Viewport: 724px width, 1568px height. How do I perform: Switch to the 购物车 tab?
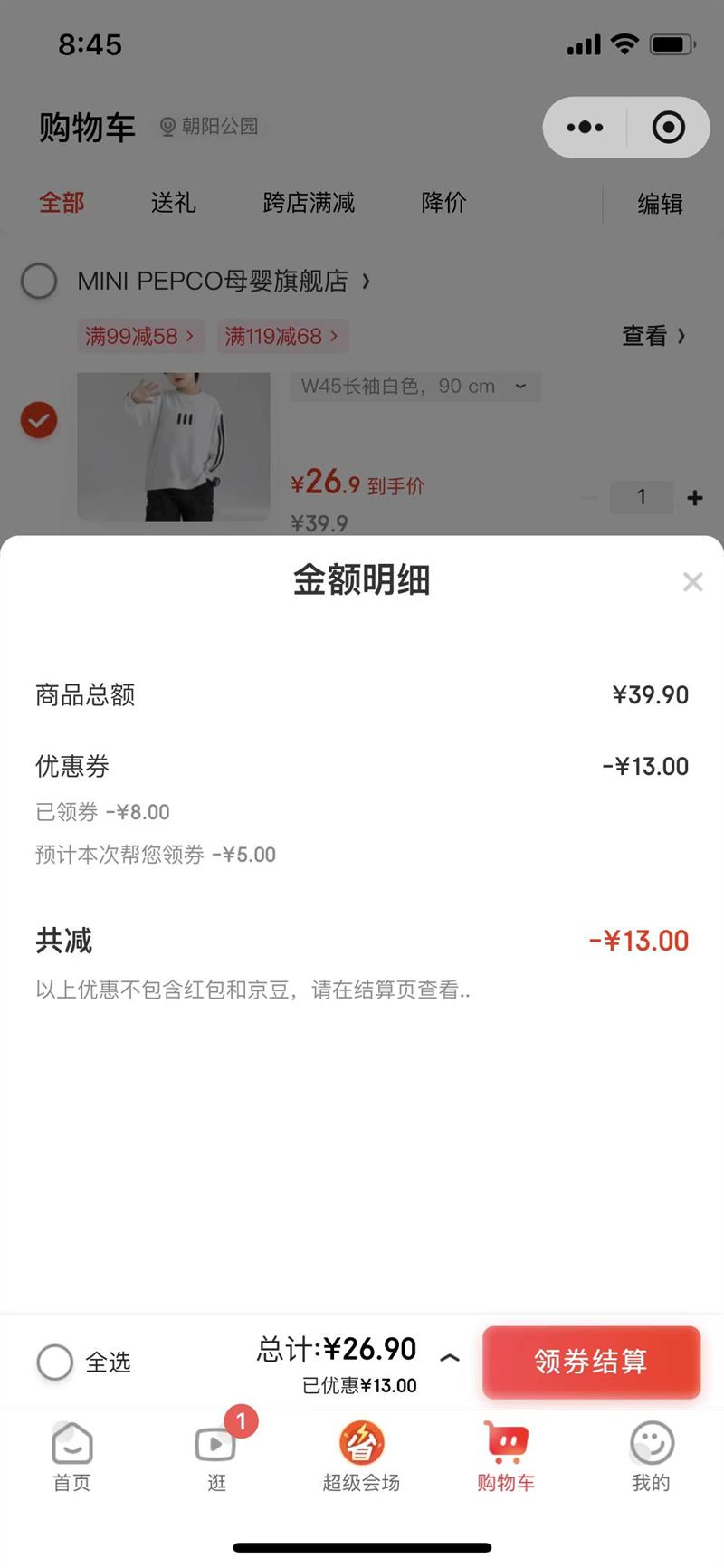click(506, 1454)
